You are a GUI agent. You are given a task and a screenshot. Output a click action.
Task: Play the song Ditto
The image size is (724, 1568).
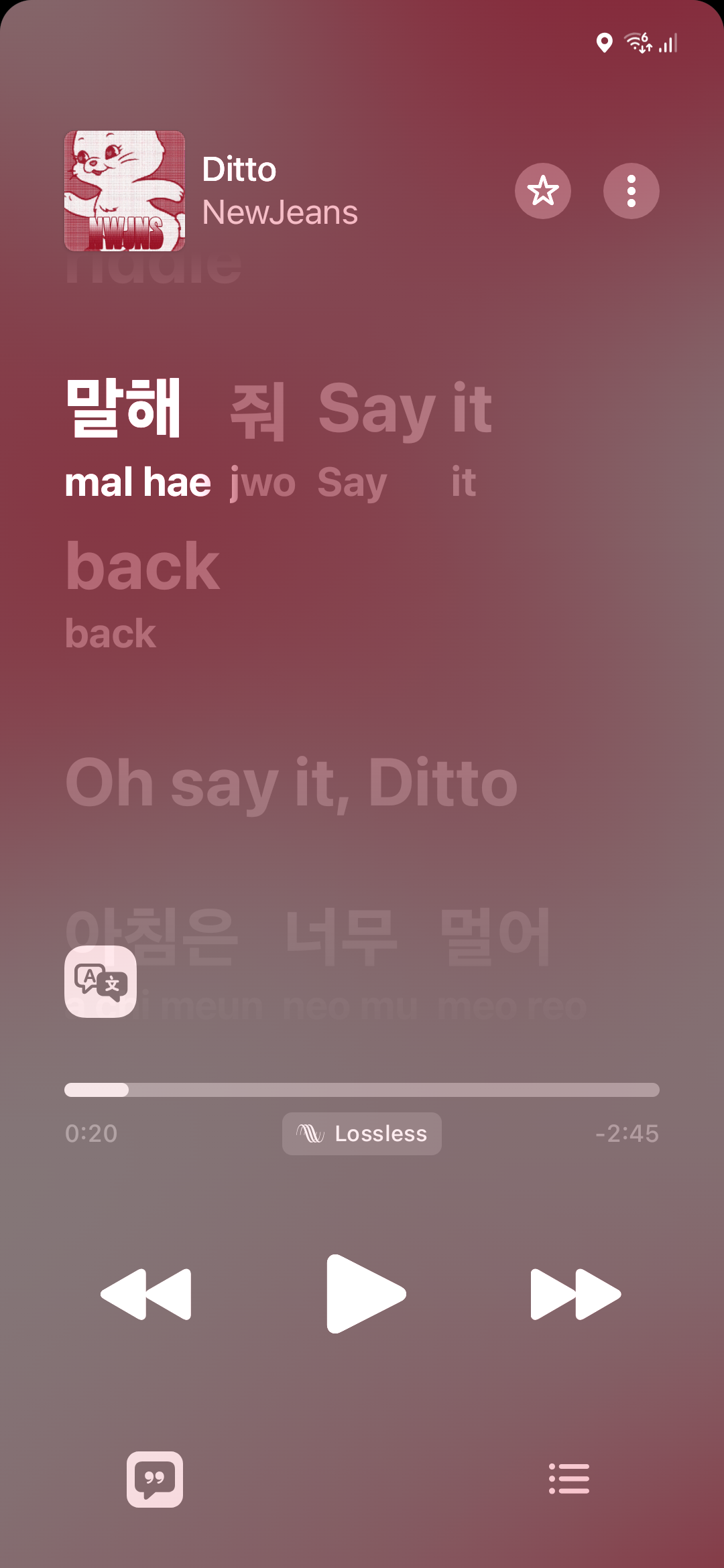point(365,1294)
